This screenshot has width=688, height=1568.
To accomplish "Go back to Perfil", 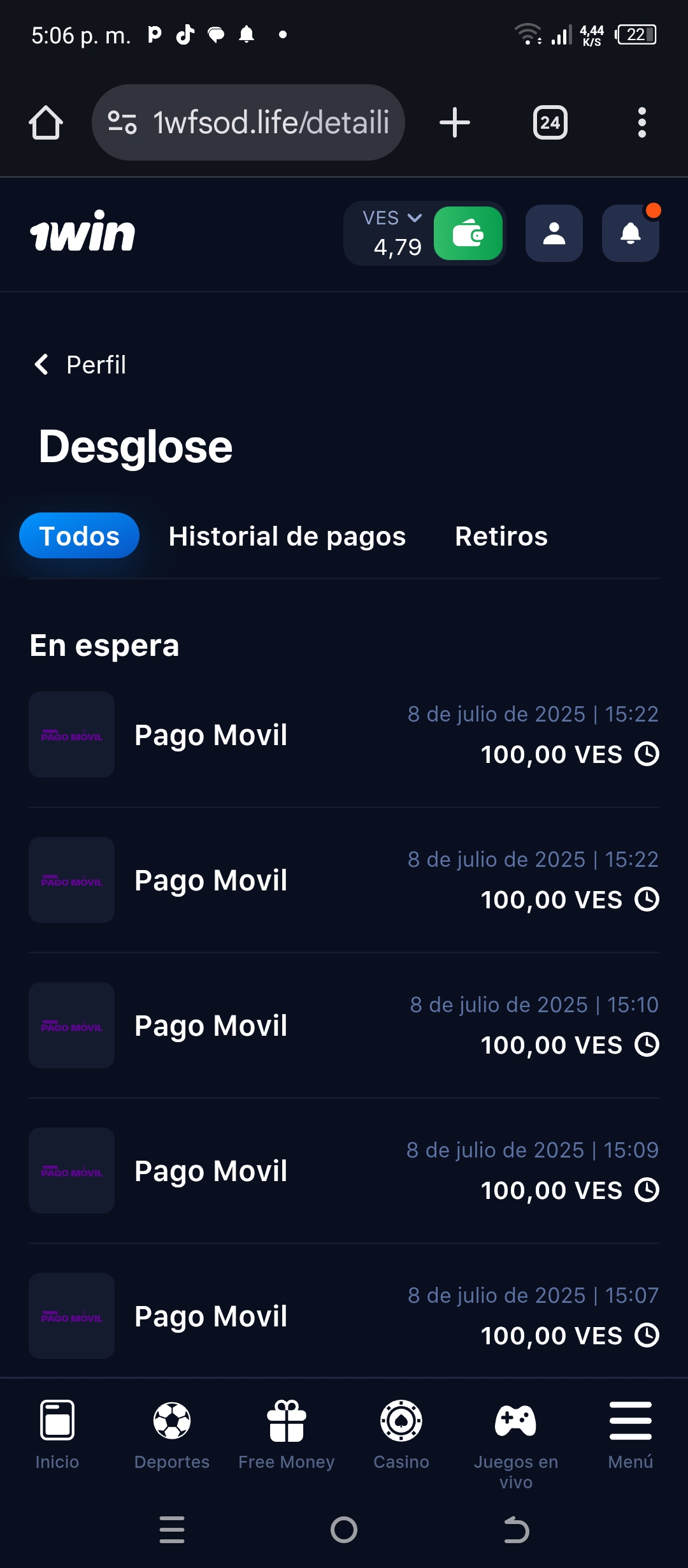I will point(80,365).
